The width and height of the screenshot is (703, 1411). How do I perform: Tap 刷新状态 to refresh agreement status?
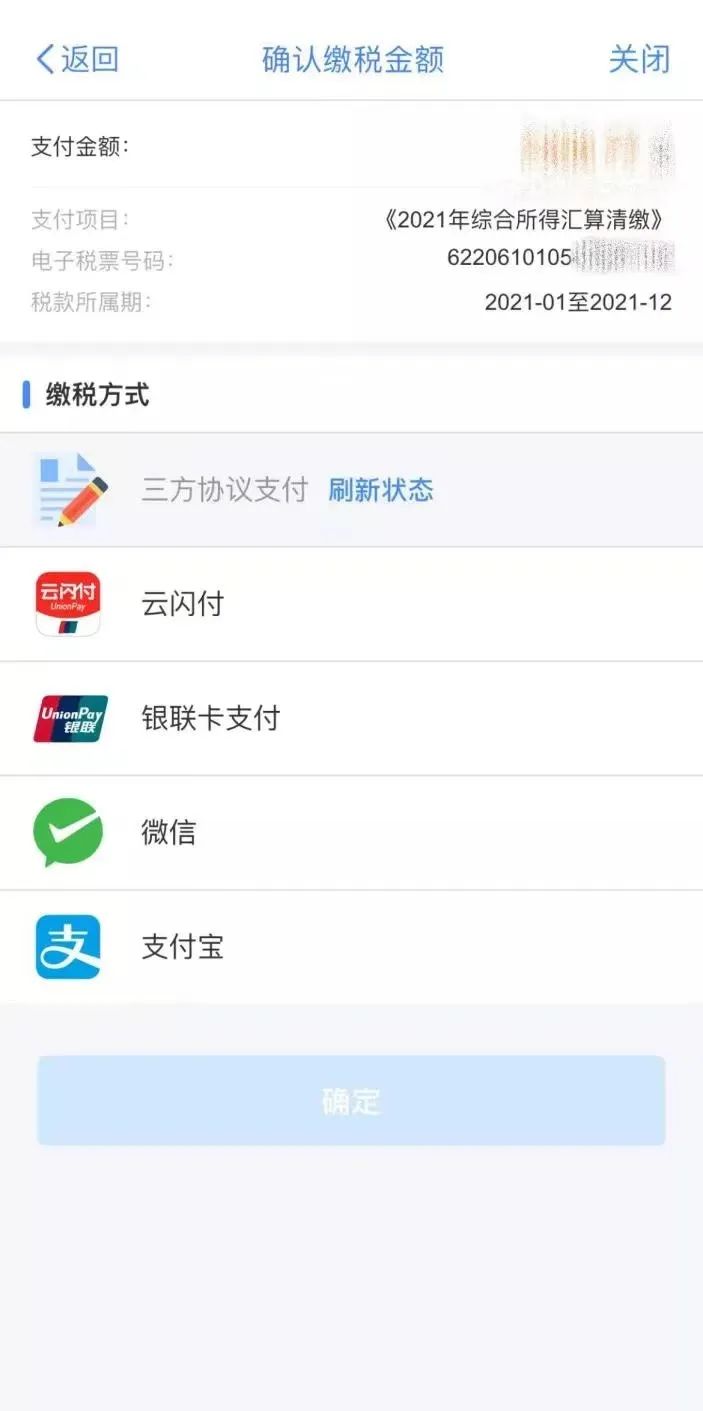click(381, 490)
